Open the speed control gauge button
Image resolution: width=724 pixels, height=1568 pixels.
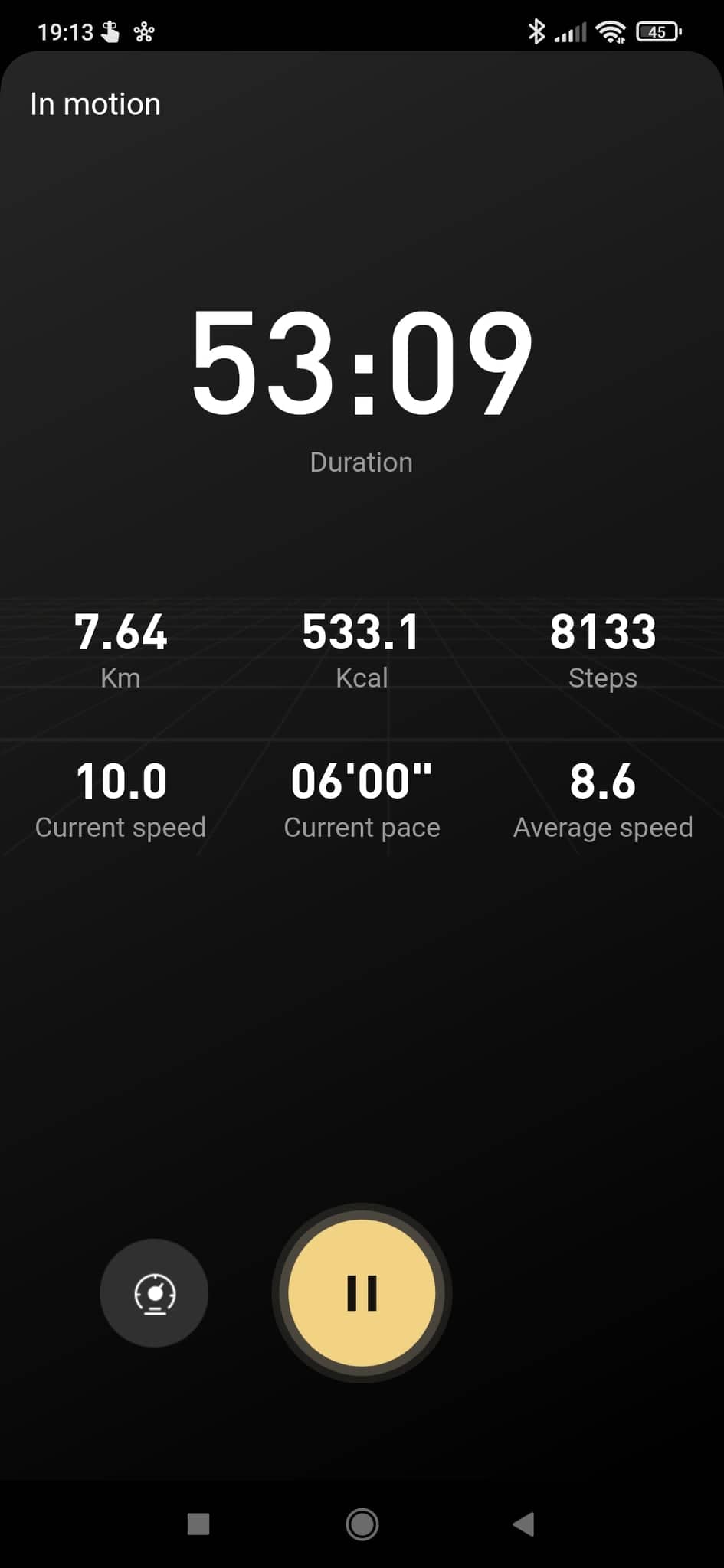(x=154, y=1293)
